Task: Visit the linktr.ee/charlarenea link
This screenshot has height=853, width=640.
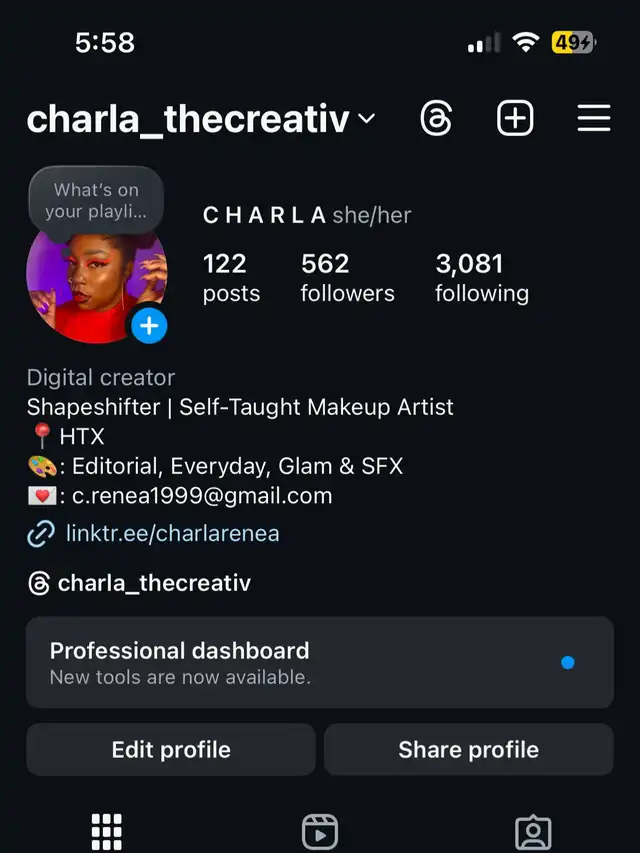Action: pyautogui.click(x=172, y=534)
